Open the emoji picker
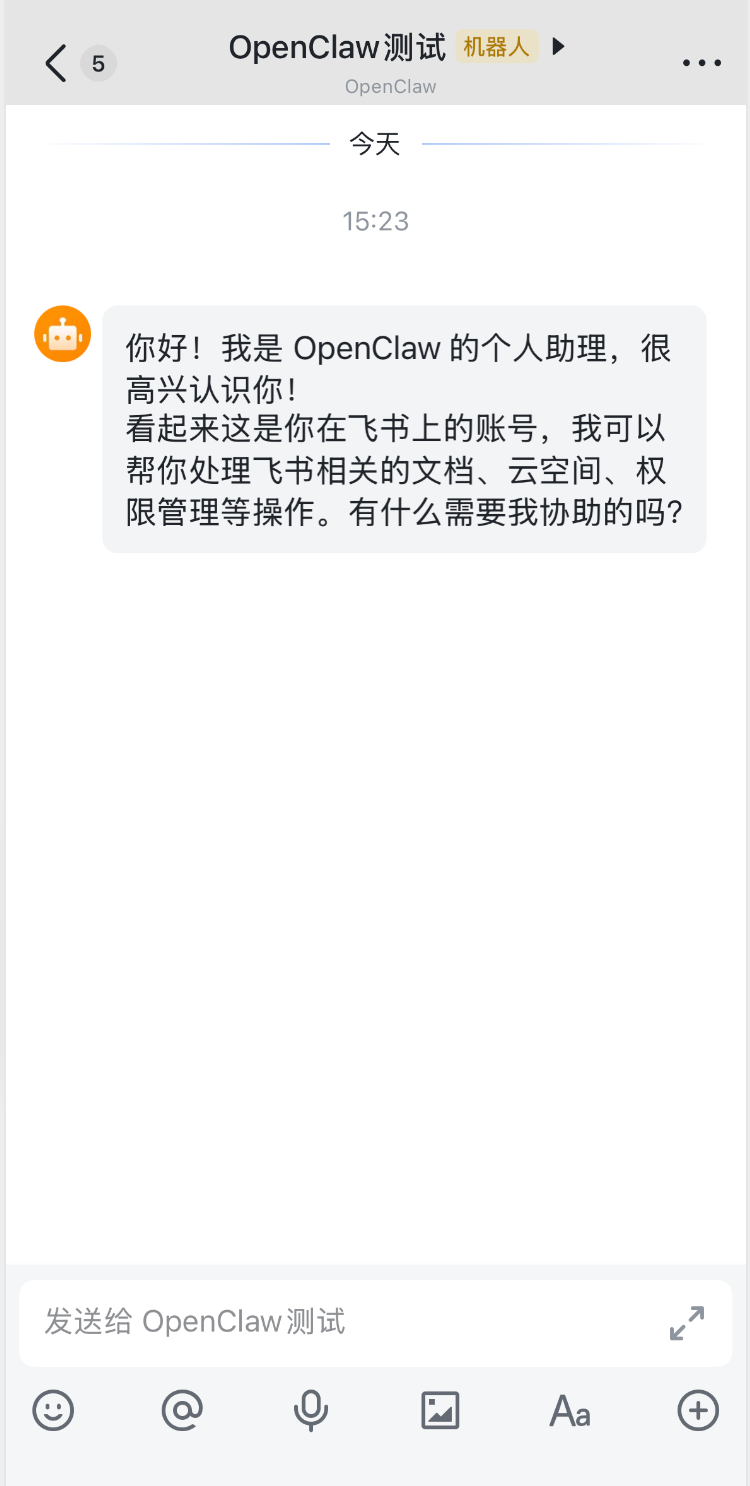The width and height of the screenshot is (750, 1486). 53,1411
